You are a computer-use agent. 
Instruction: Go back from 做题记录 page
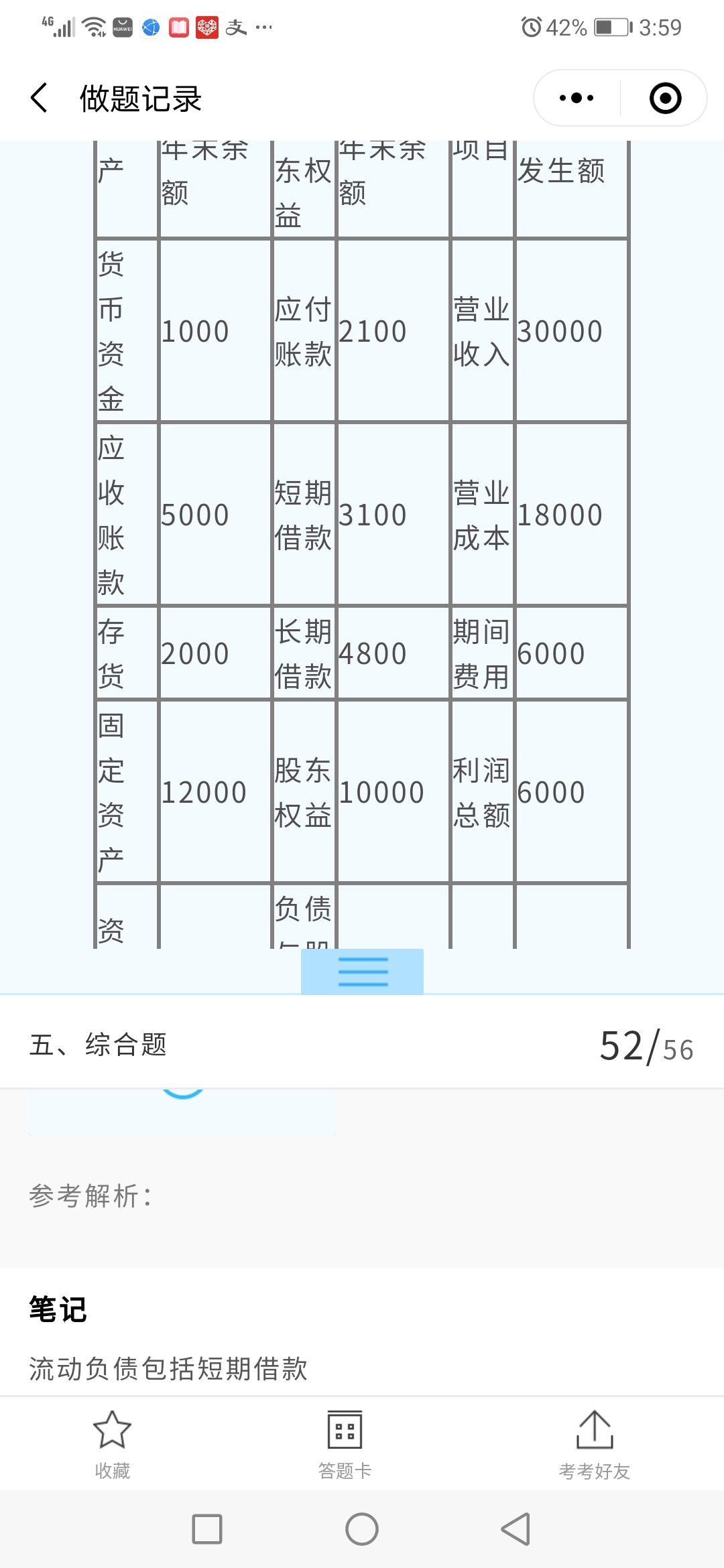pos(40,98)
